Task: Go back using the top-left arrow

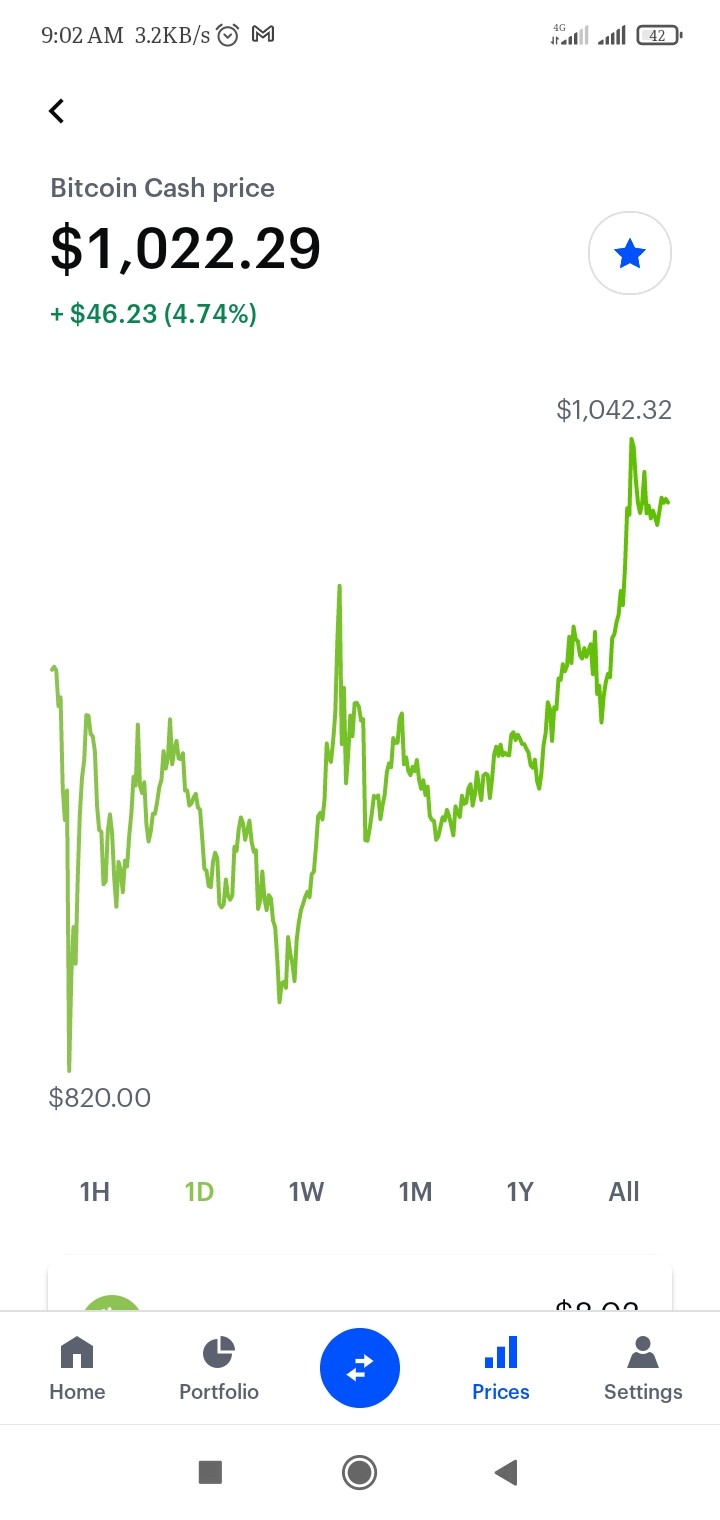Action: [57, 111]
